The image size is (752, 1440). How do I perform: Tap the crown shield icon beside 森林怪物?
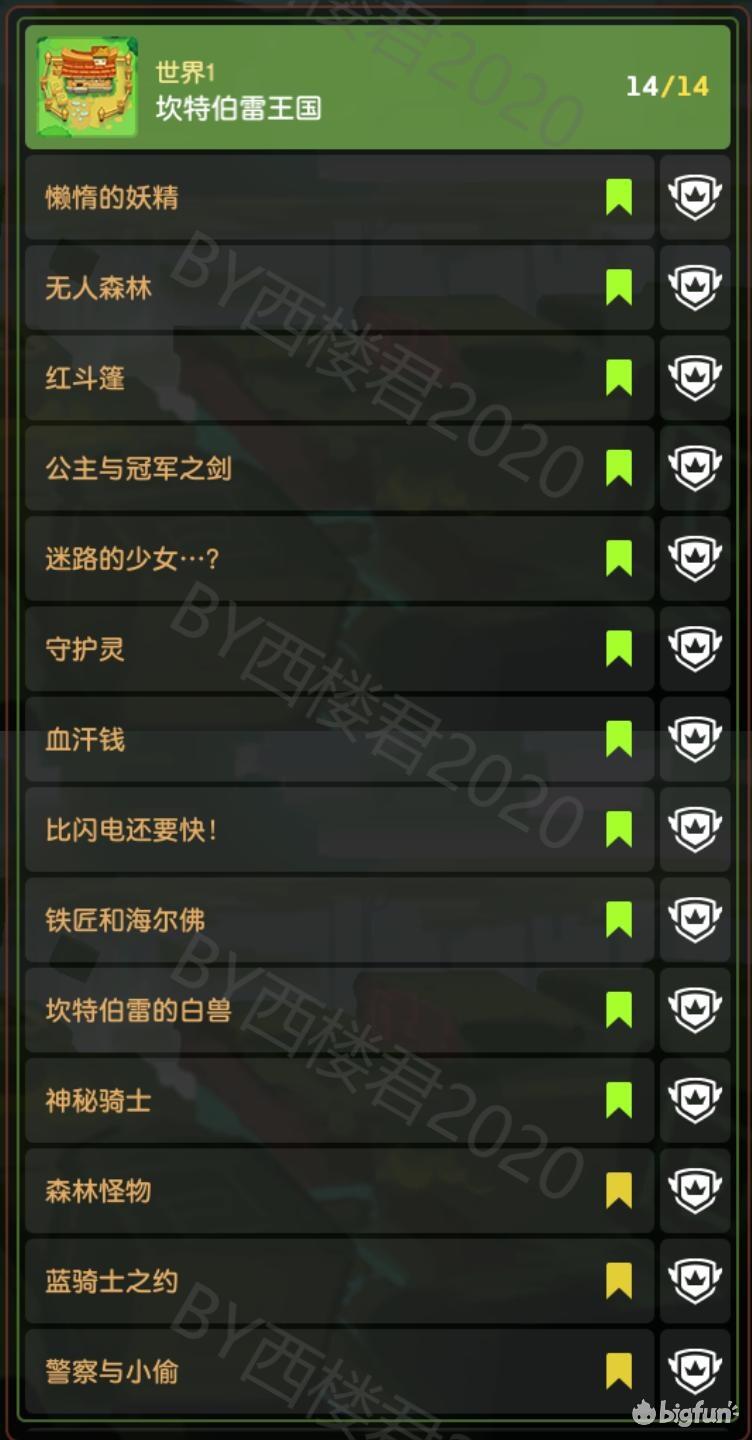pos(695,1190)
